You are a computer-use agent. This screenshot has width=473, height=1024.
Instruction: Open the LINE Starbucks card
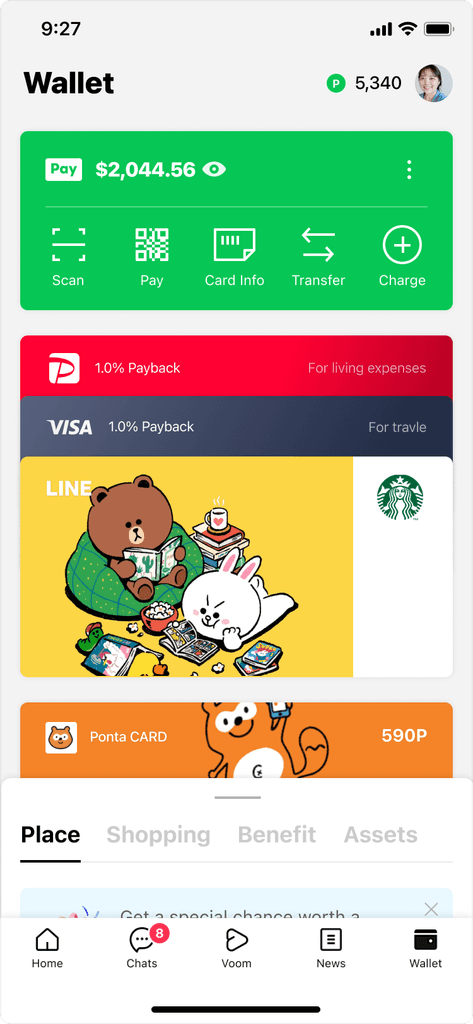click(x=236, y=567)
